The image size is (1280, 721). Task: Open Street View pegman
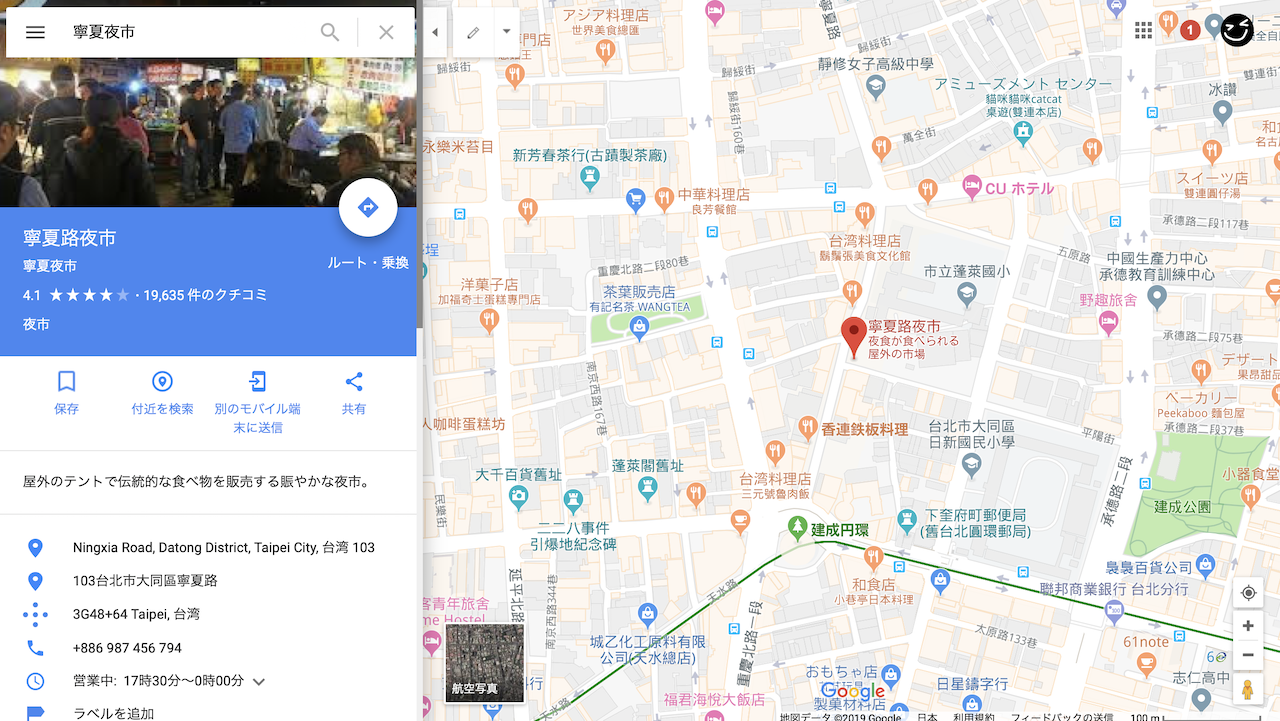click(1248, 690)
